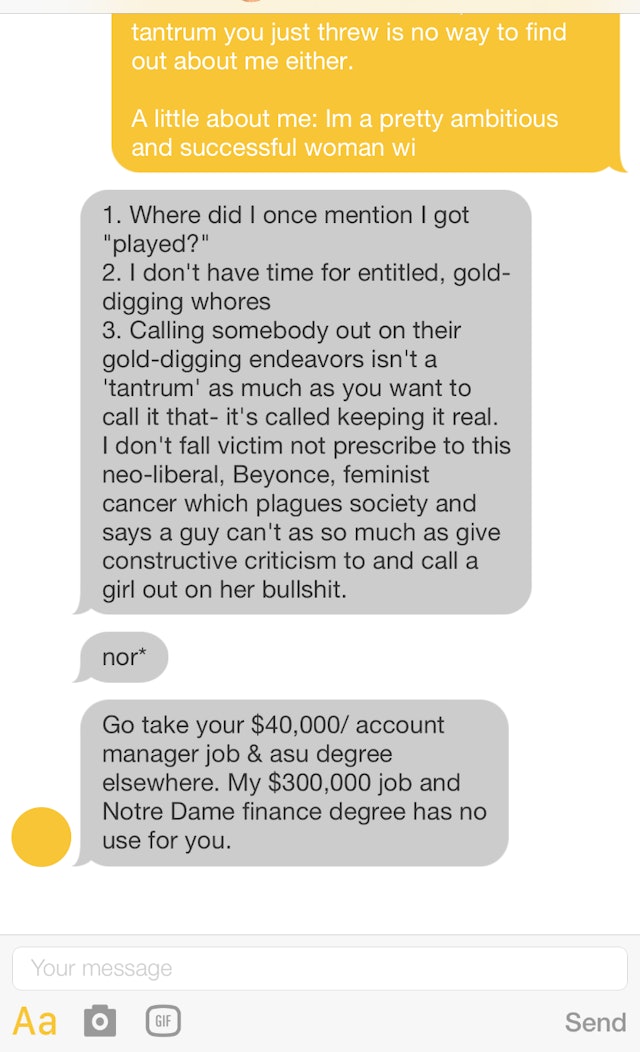
Task: Open the camera to attach a photo
Action: click(x=100, y=1021)
